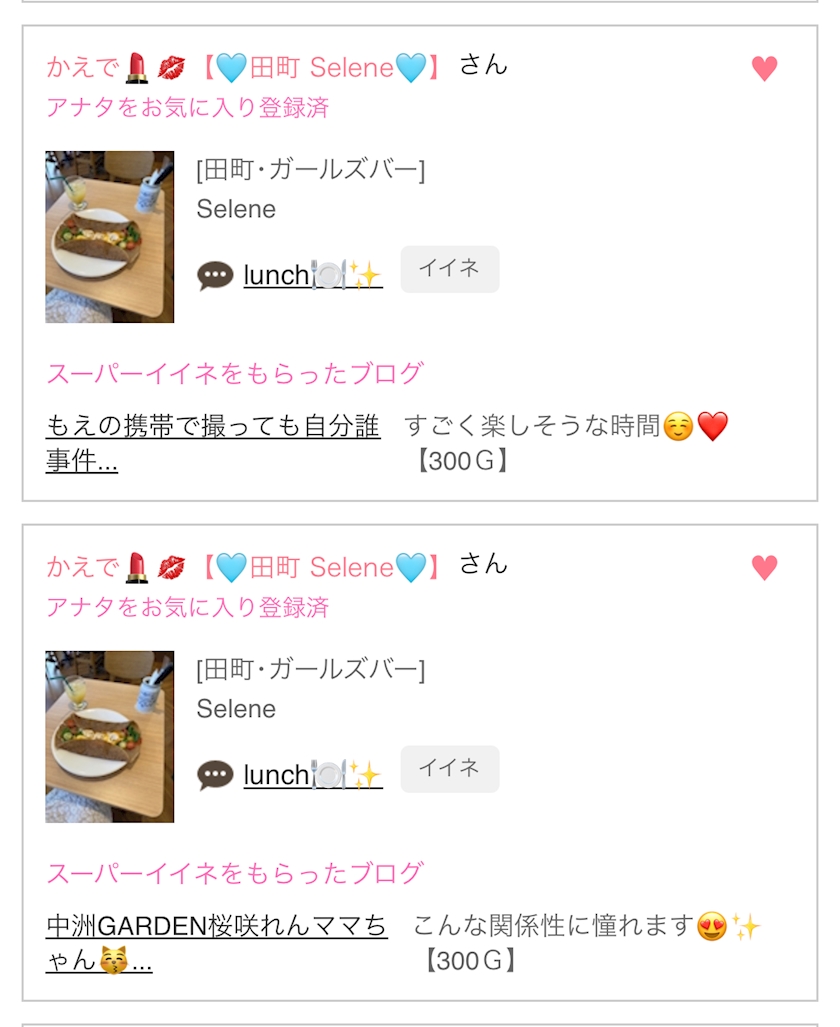Image resolution: width=840 pixels, height=1027 pixels.
Task: Tap イイネ on the first card's lunch post
Action: pos(449,269)
